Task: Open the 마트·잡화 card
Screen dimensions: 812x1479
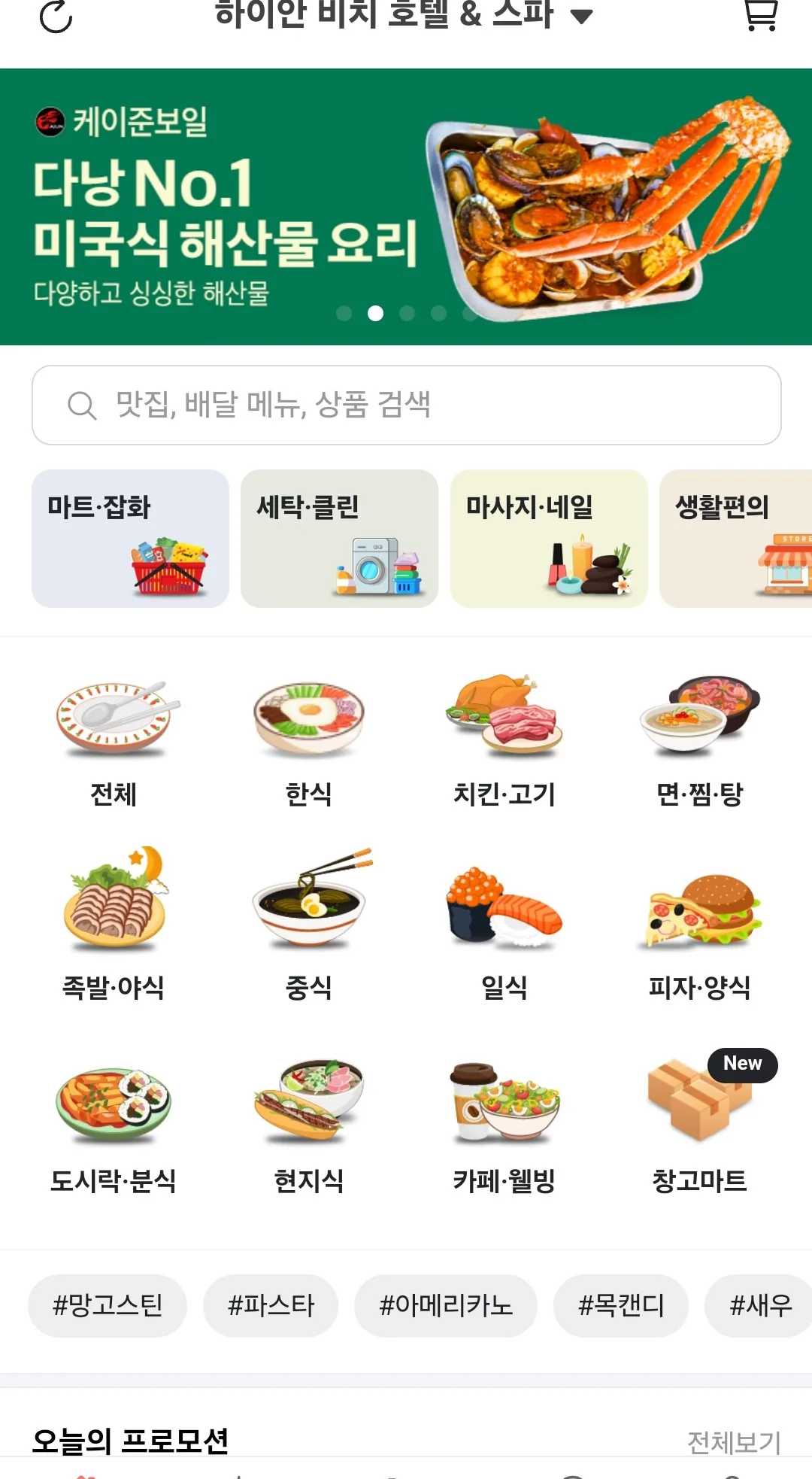Action: (x=130, y=539)
